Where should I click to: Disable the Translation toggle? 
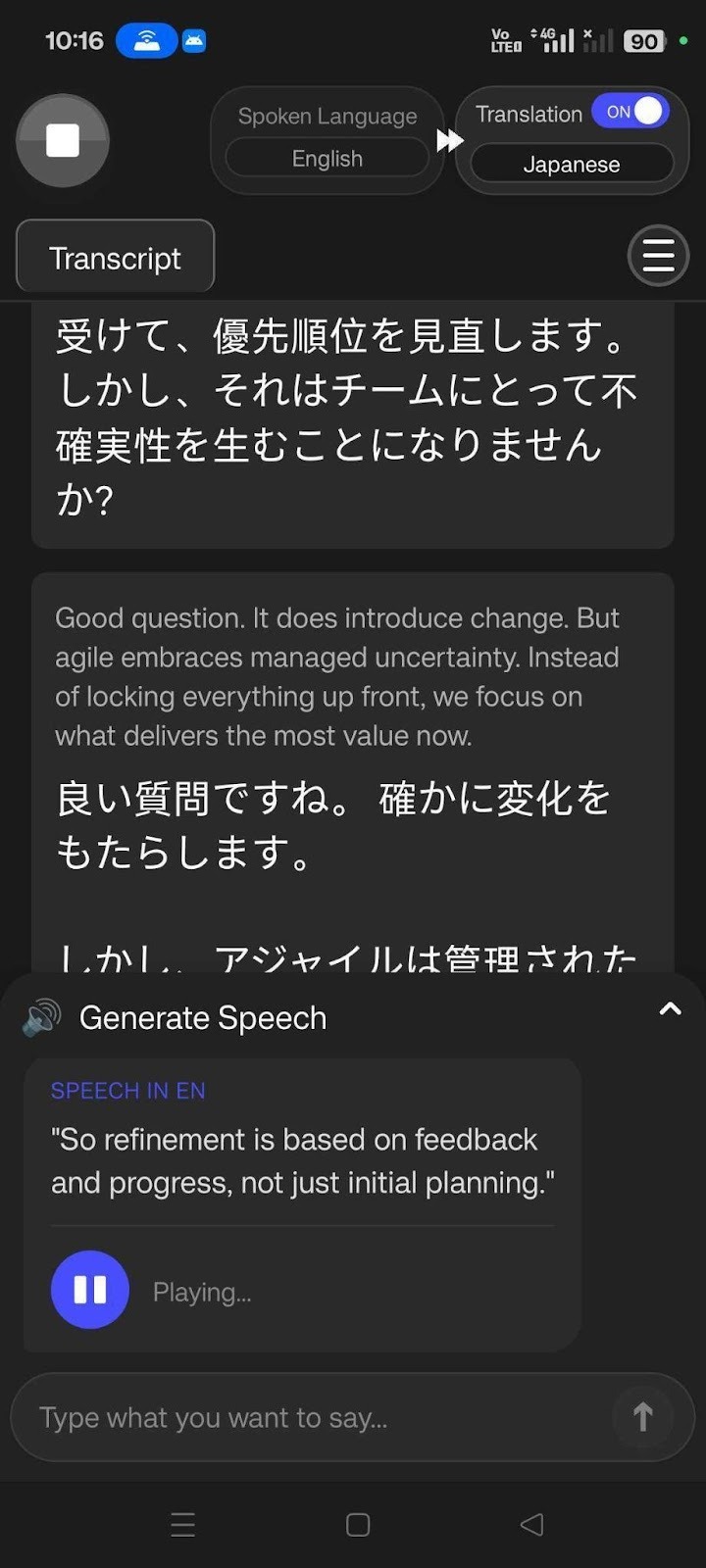point(630,112)
